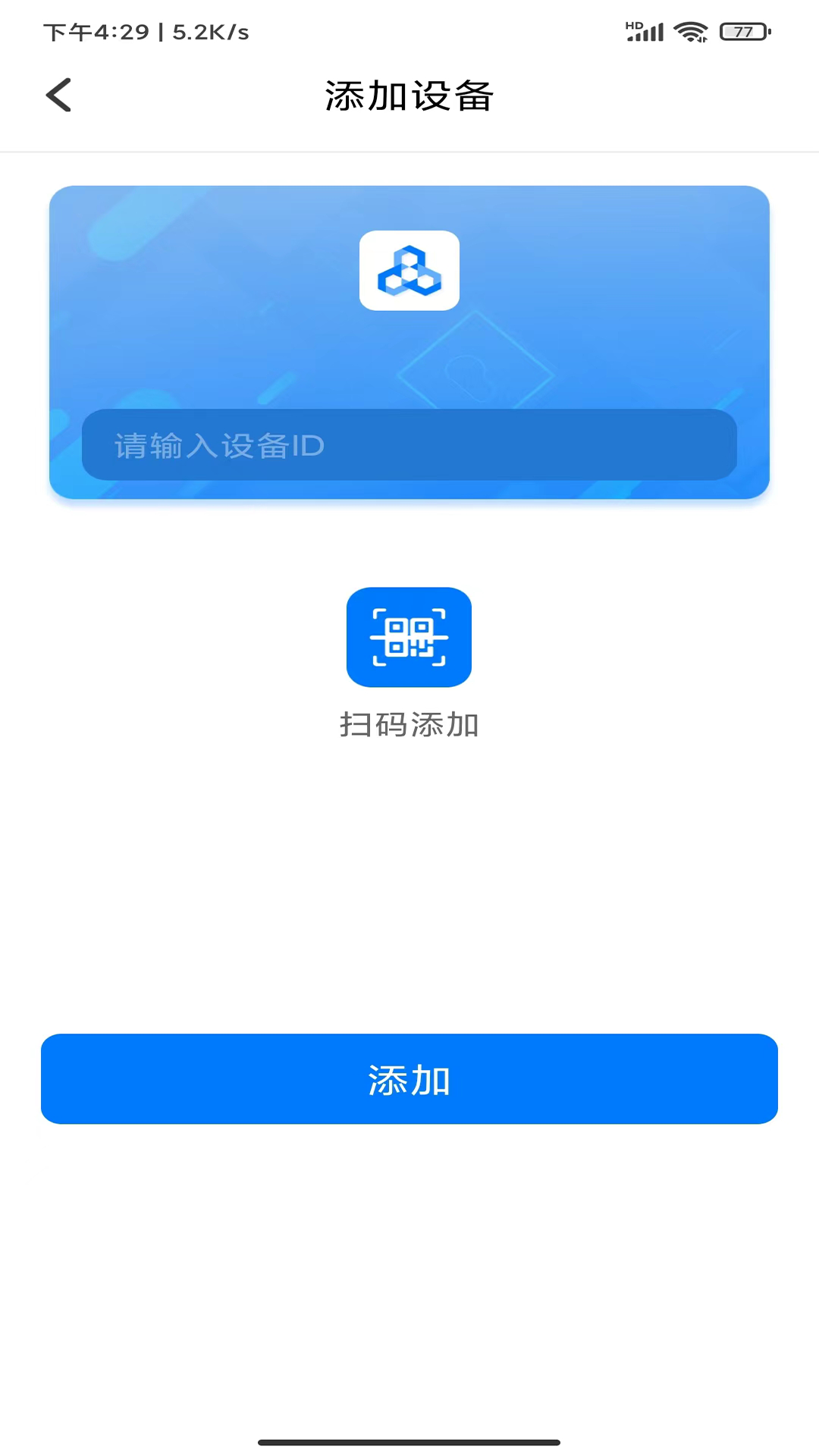819x1456 pixels.
Task: Open the 扫码添加 scanning feature
Action: (x=409, y=637)
